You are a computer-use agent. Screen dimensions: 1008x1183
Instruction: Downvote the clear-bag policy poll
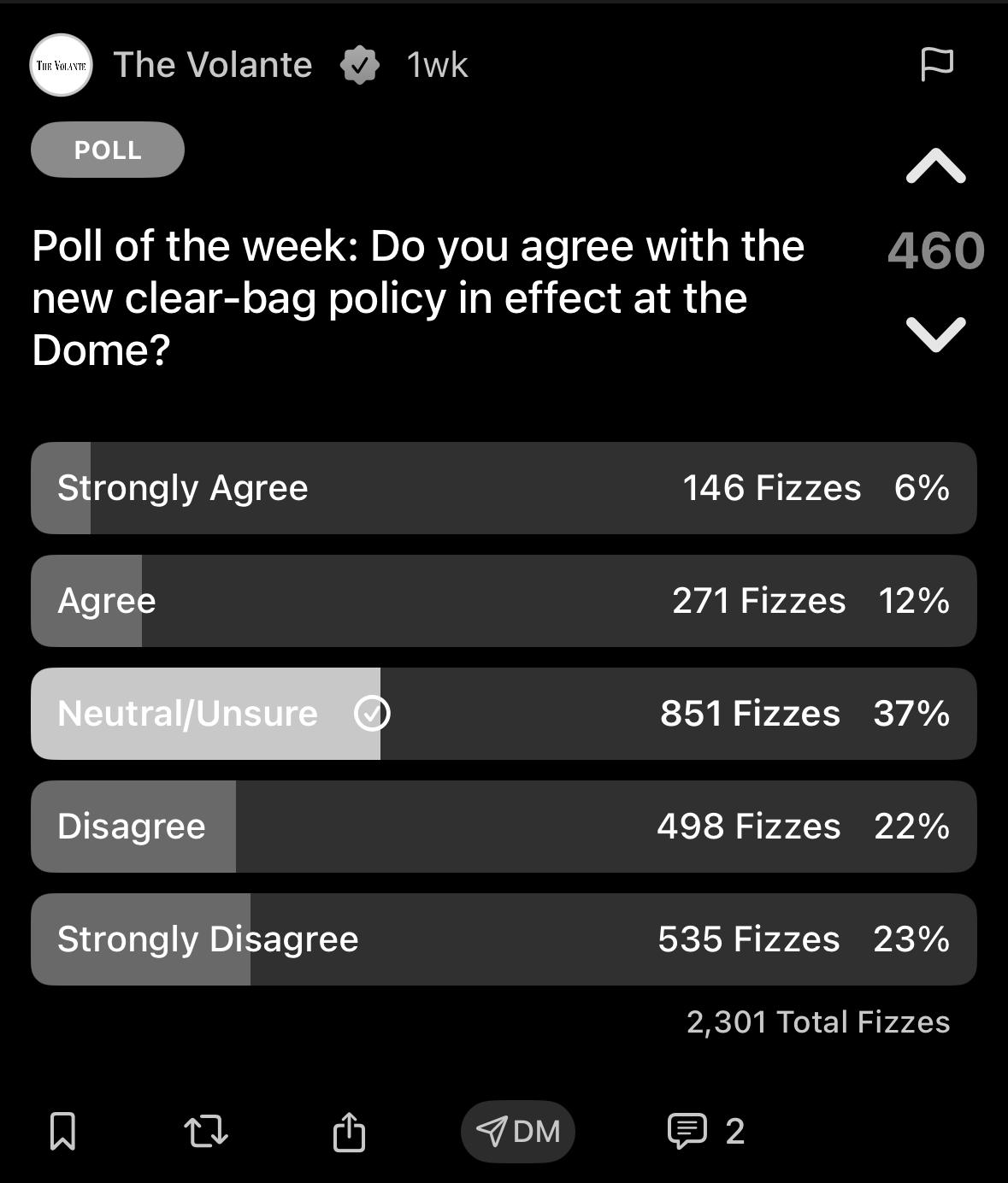(935, 333)
